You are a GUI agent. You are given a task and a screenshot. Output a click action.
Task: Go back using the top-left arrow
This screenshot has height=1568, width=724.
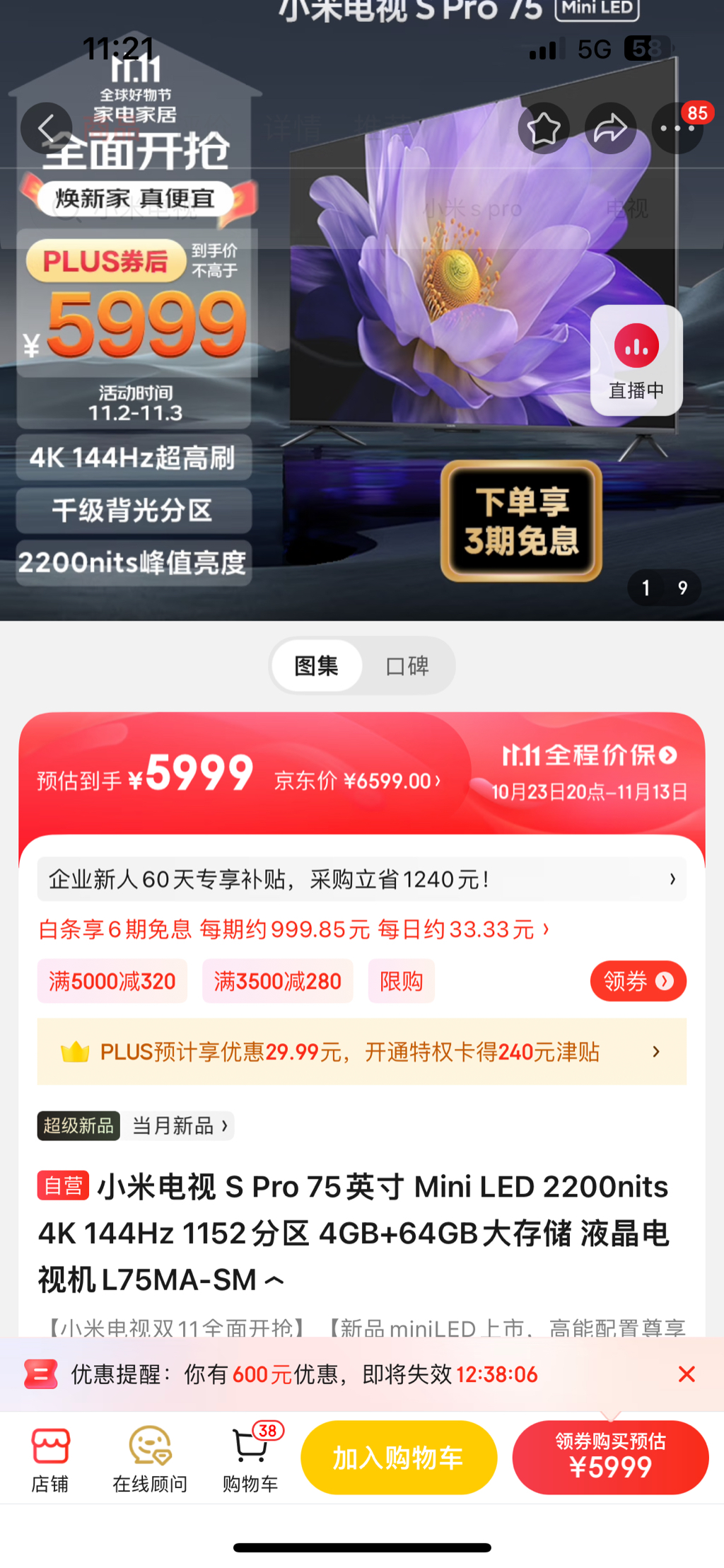(47, 129)
